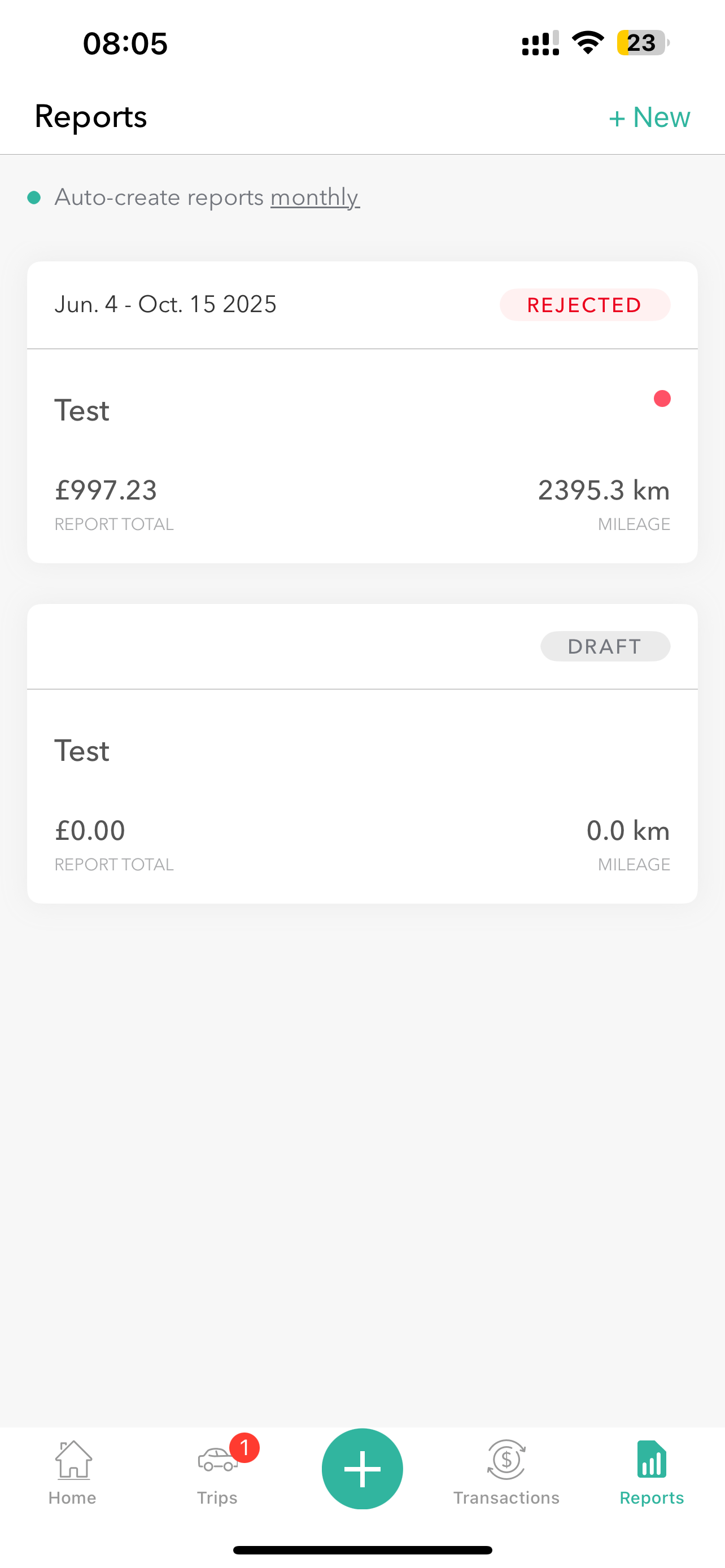Screen dimensions: 725x1568
Task: Tap the green plus add button
Action: [362, 1468]
